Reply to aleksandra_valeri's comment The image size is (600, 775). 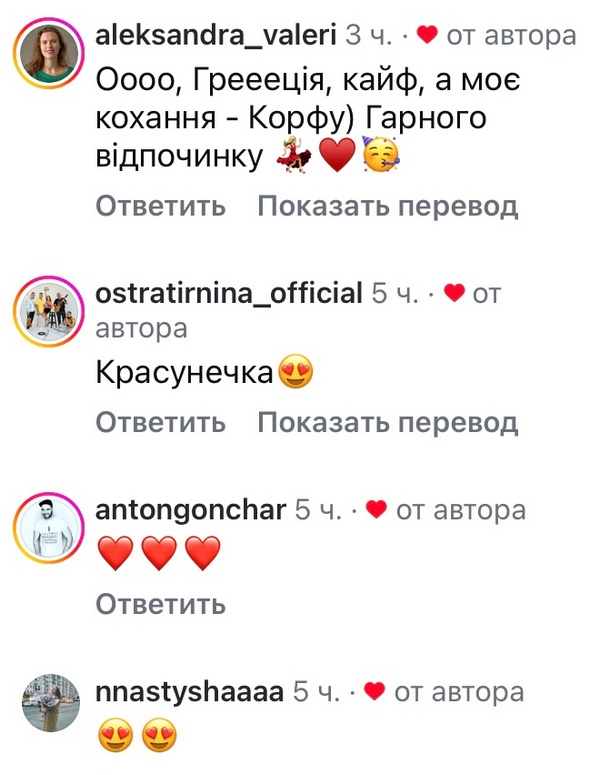(161, 207)
